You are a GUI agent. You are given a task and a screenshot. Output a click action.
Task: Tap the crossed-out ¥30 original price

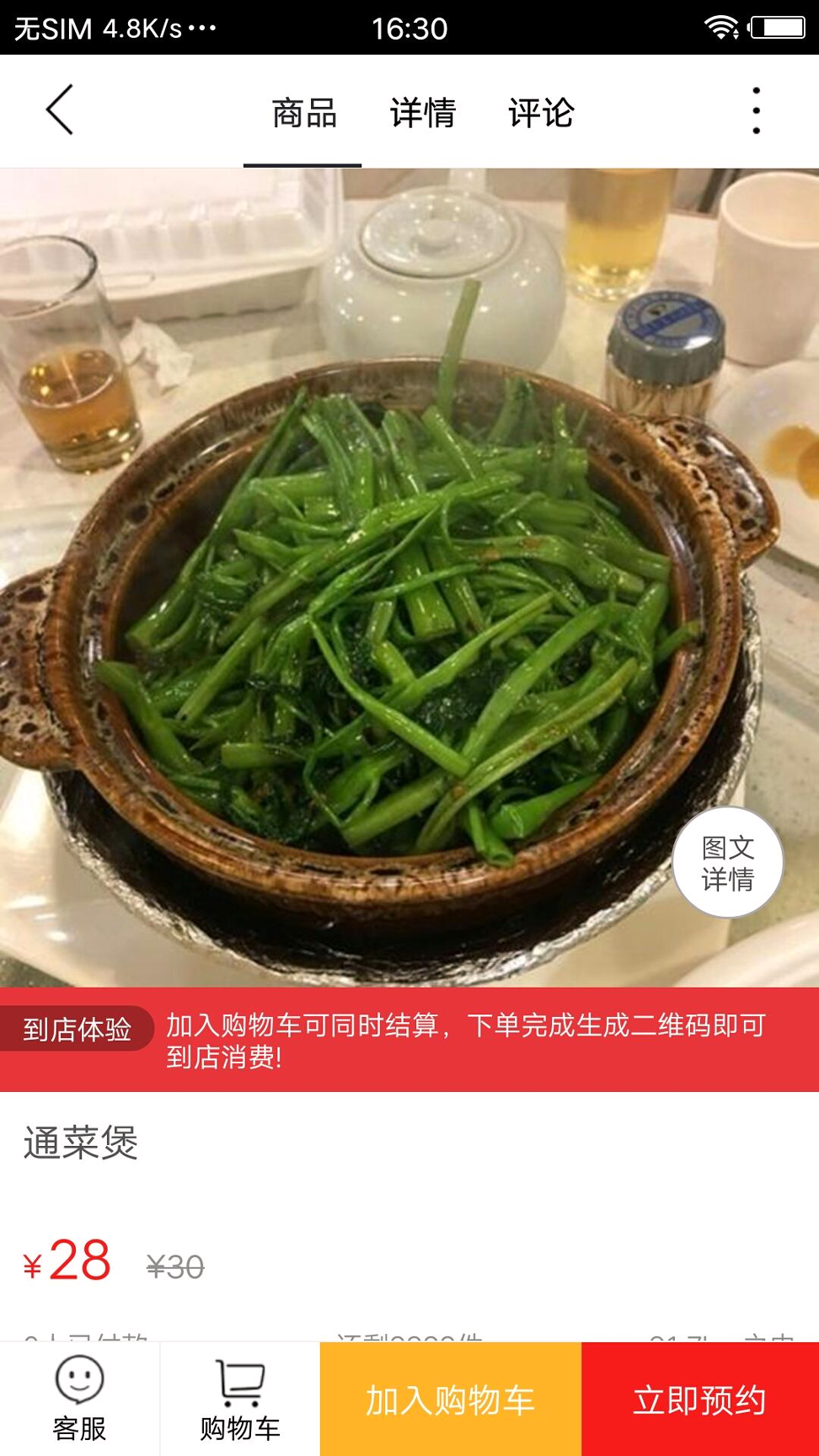174,1264
